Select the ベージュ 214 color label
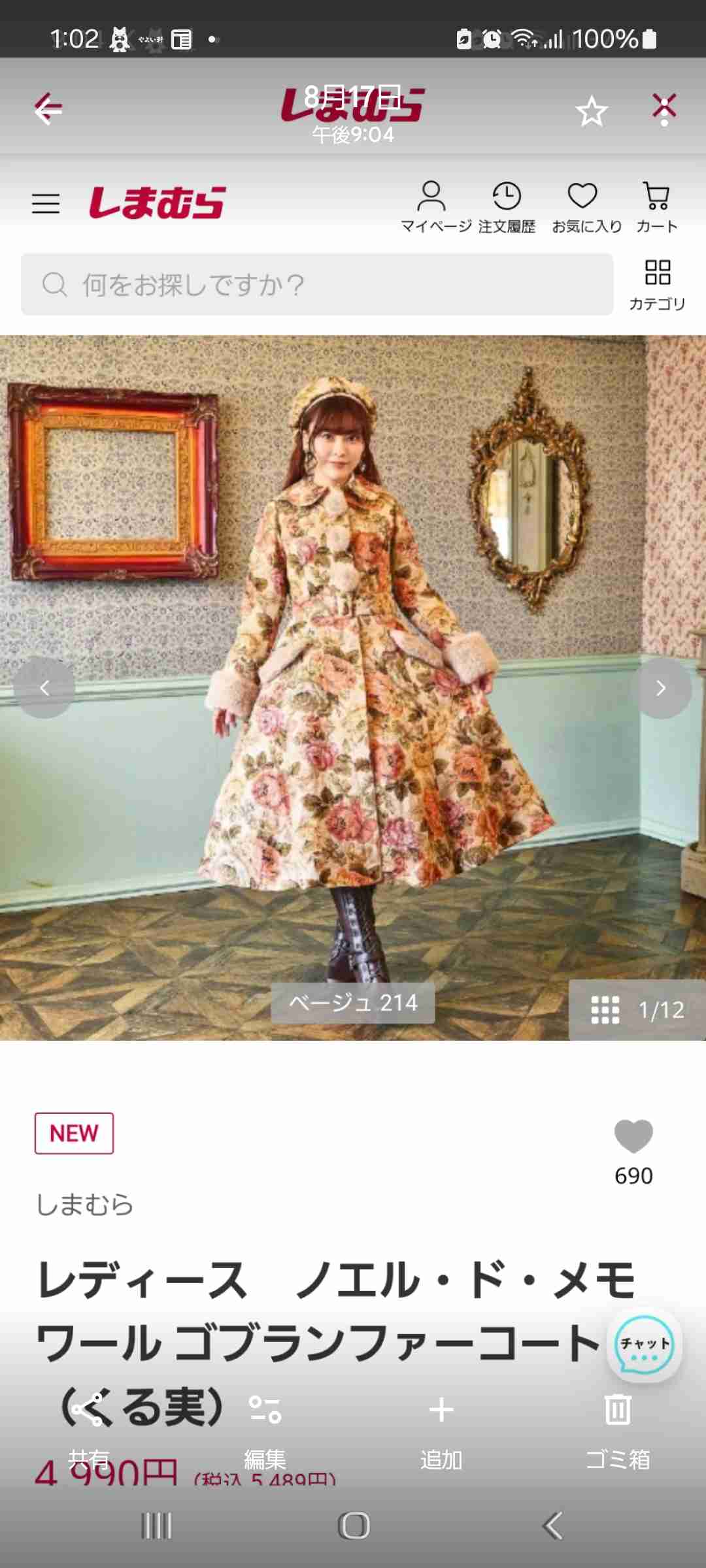706x1568 pixels. (x=353, y=1003)
